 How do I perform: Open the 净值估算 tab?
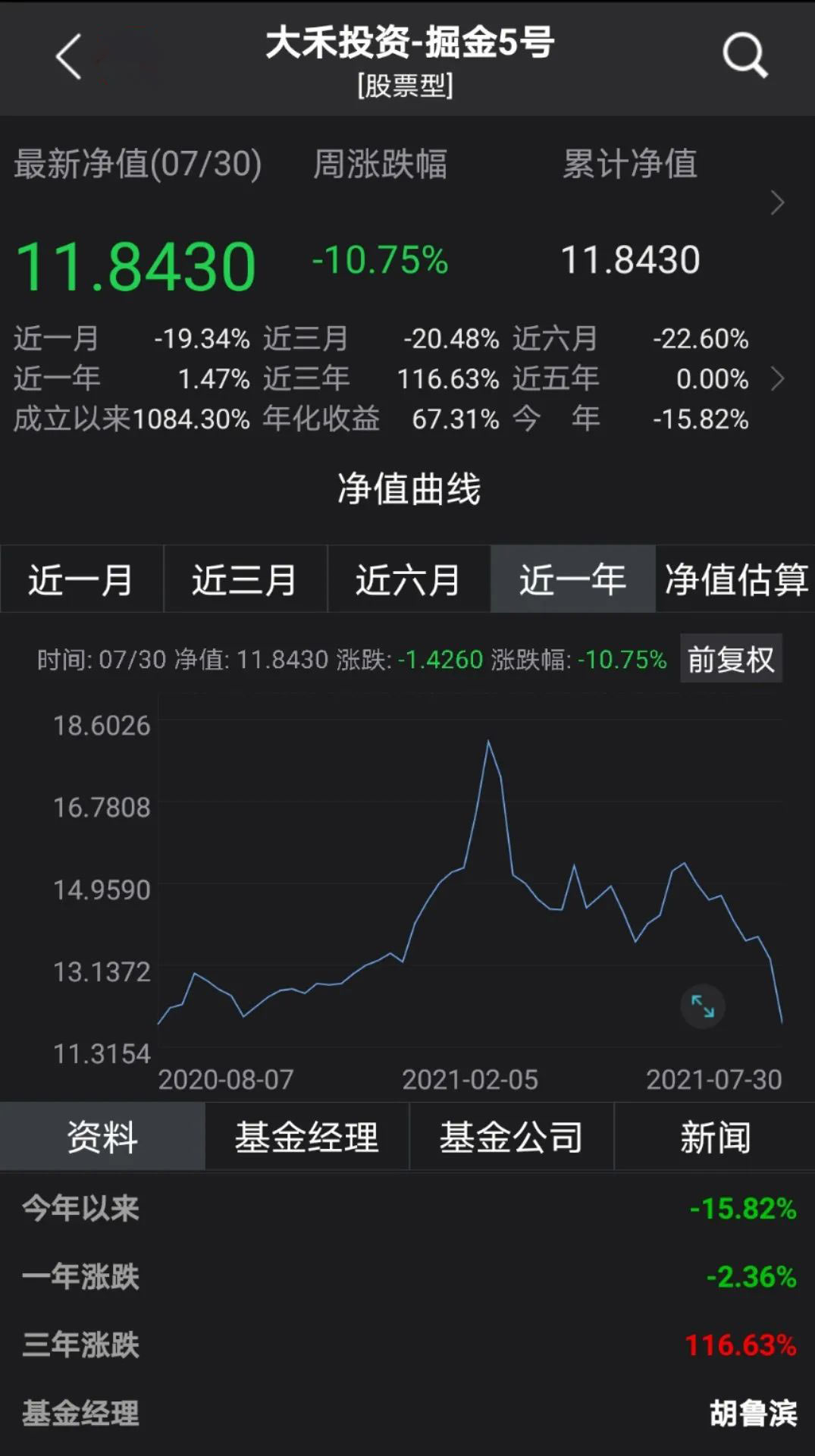click(735, 579)
